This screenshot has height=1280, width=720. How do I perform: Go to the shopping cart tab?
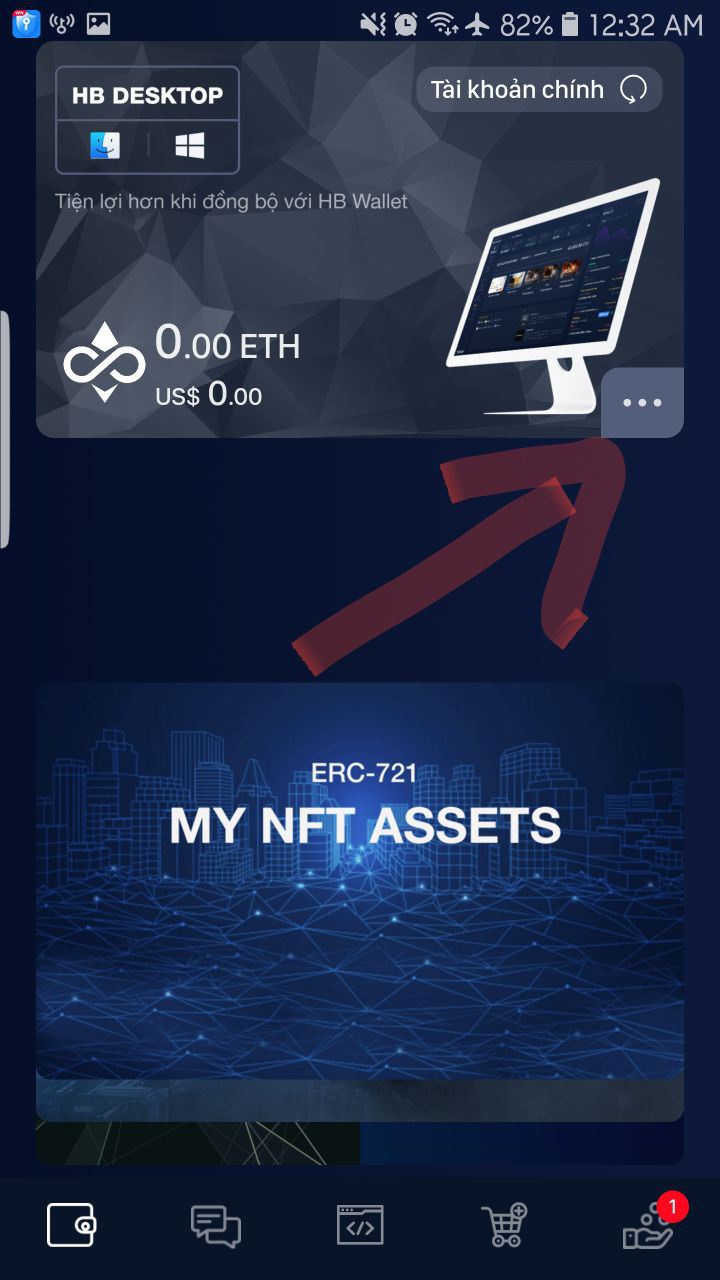[504, 1225]
